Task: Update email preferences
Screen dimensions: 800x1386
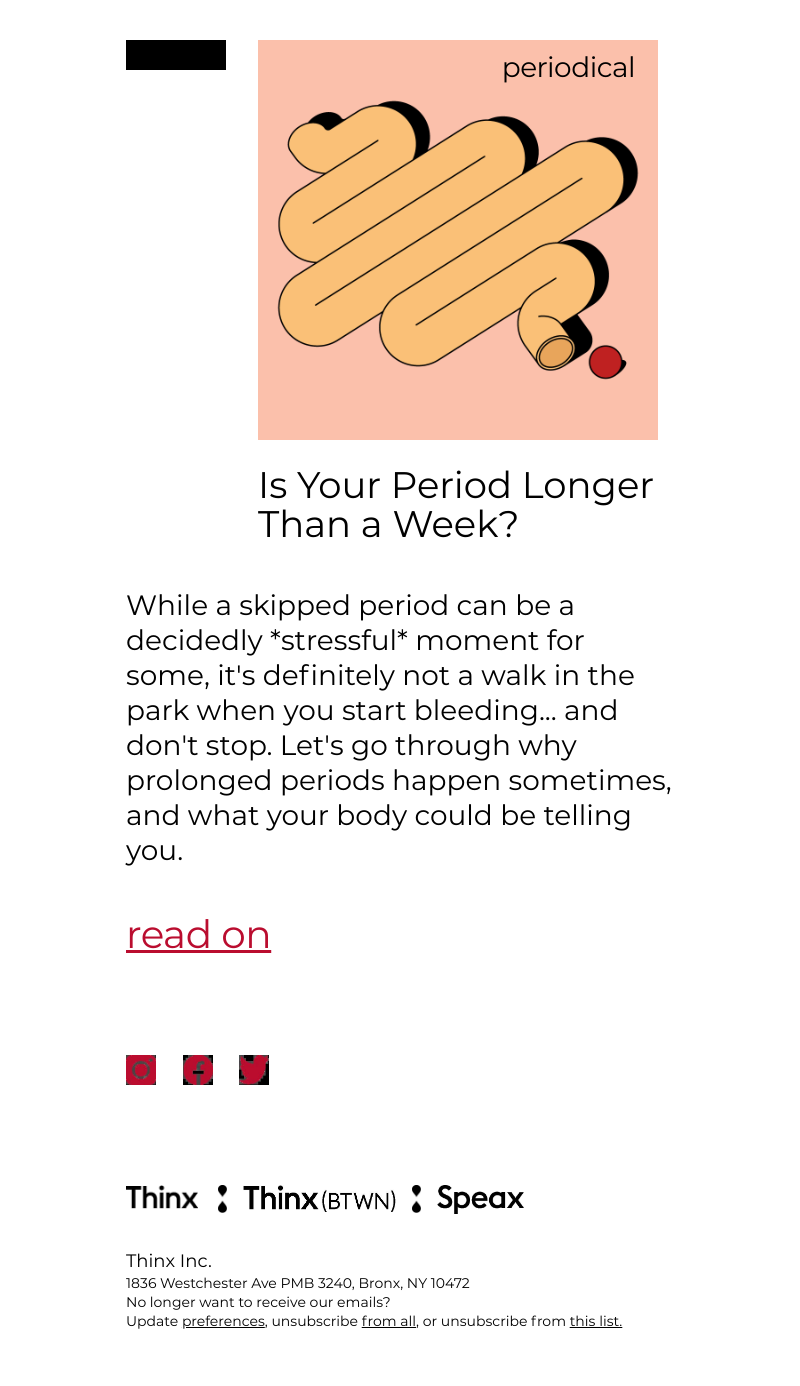Action: pyautogui.click(x=223, y=1321)
